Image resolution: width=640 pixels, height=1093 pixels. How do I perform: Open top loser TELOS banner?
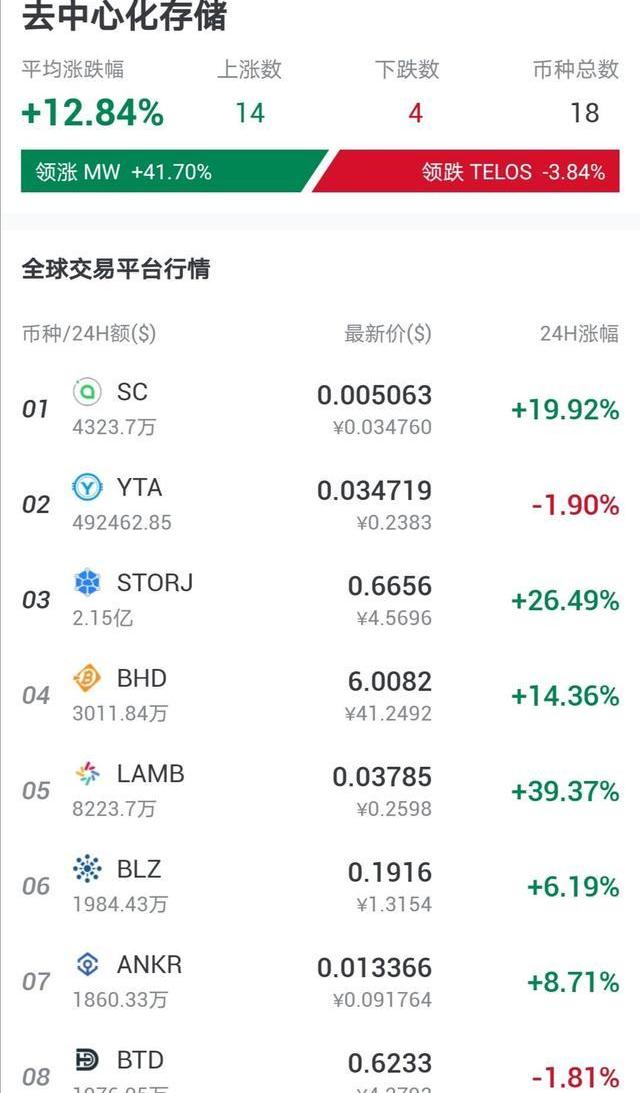466,171
